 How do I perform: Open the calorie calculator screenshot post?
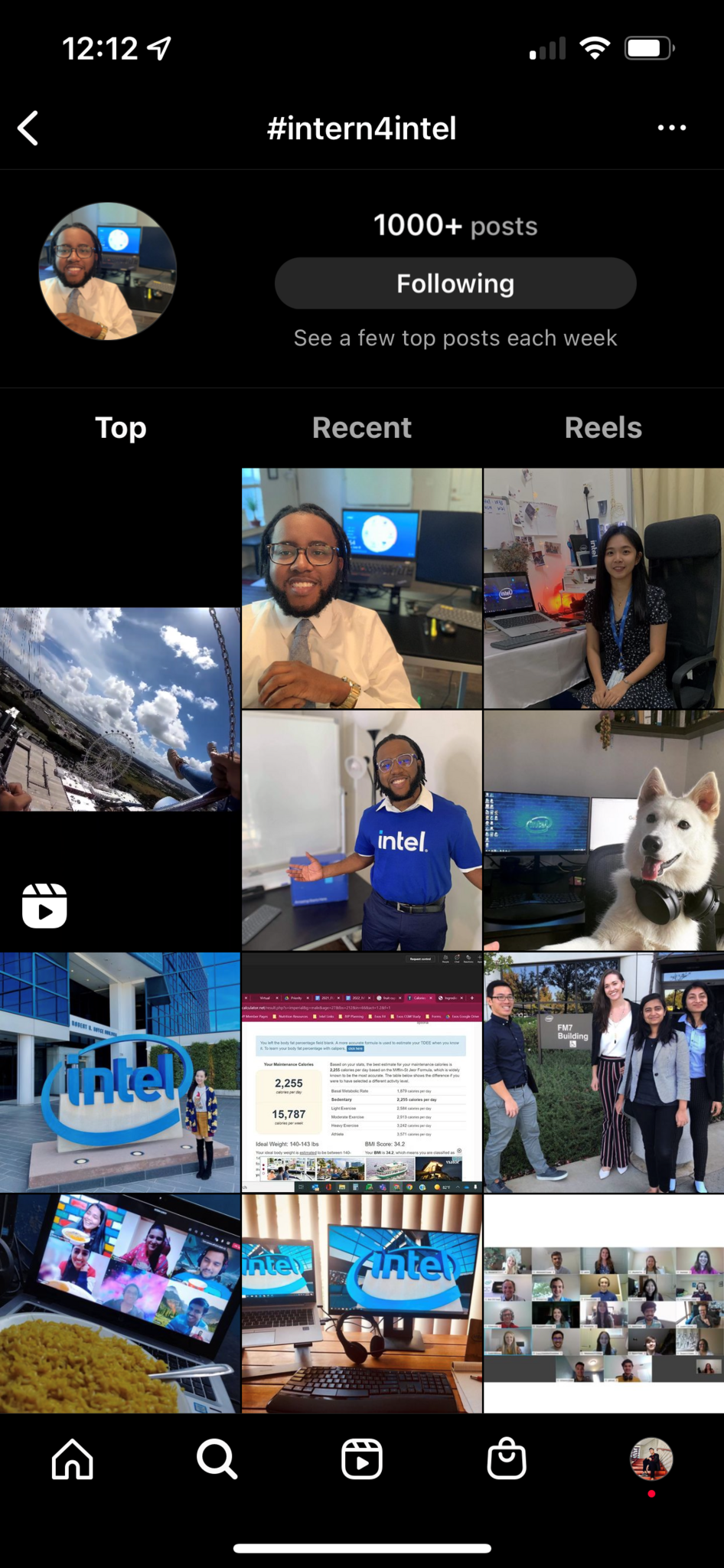362,1072
